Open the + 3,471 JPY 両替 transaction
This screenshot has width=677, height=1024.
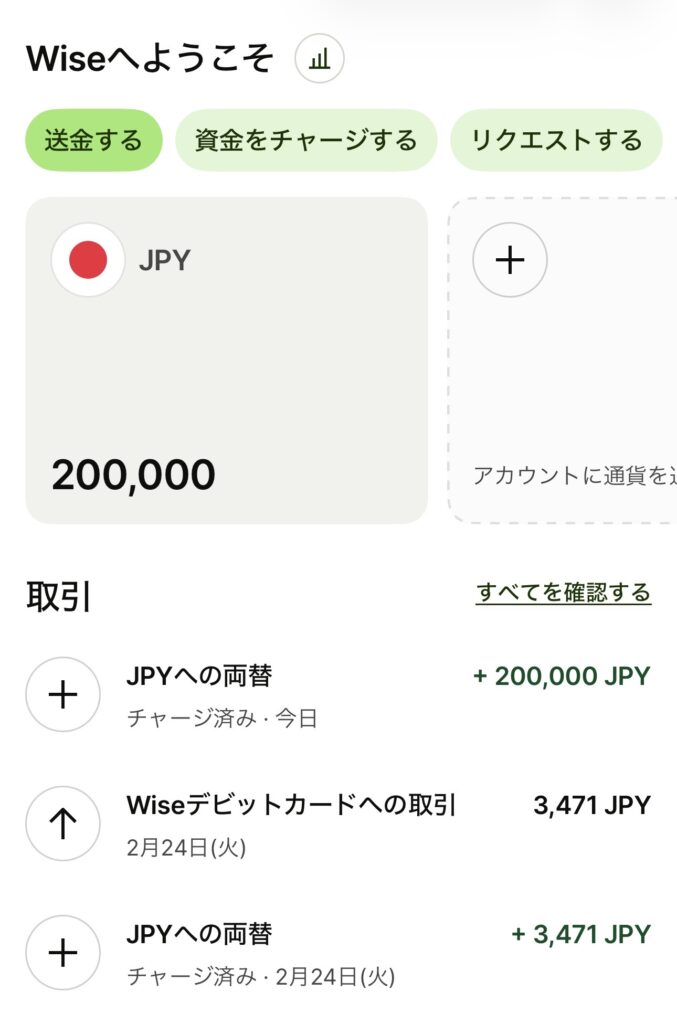click(338, 953)
